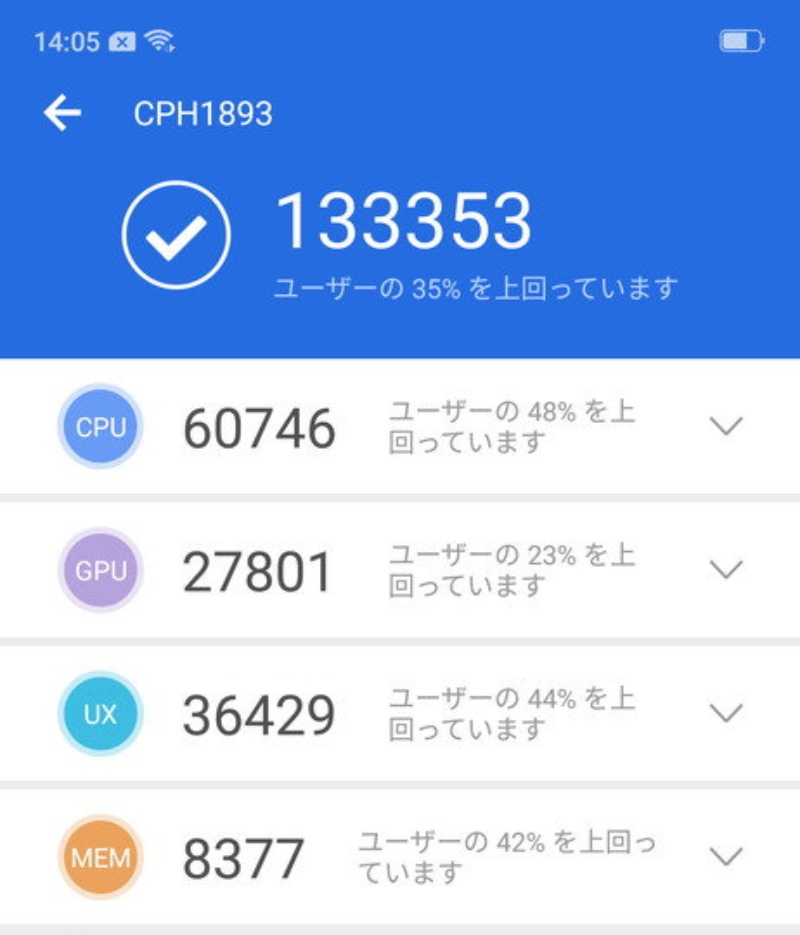
Task: Expand the MEM score breakdown
Action: [726, 857]
